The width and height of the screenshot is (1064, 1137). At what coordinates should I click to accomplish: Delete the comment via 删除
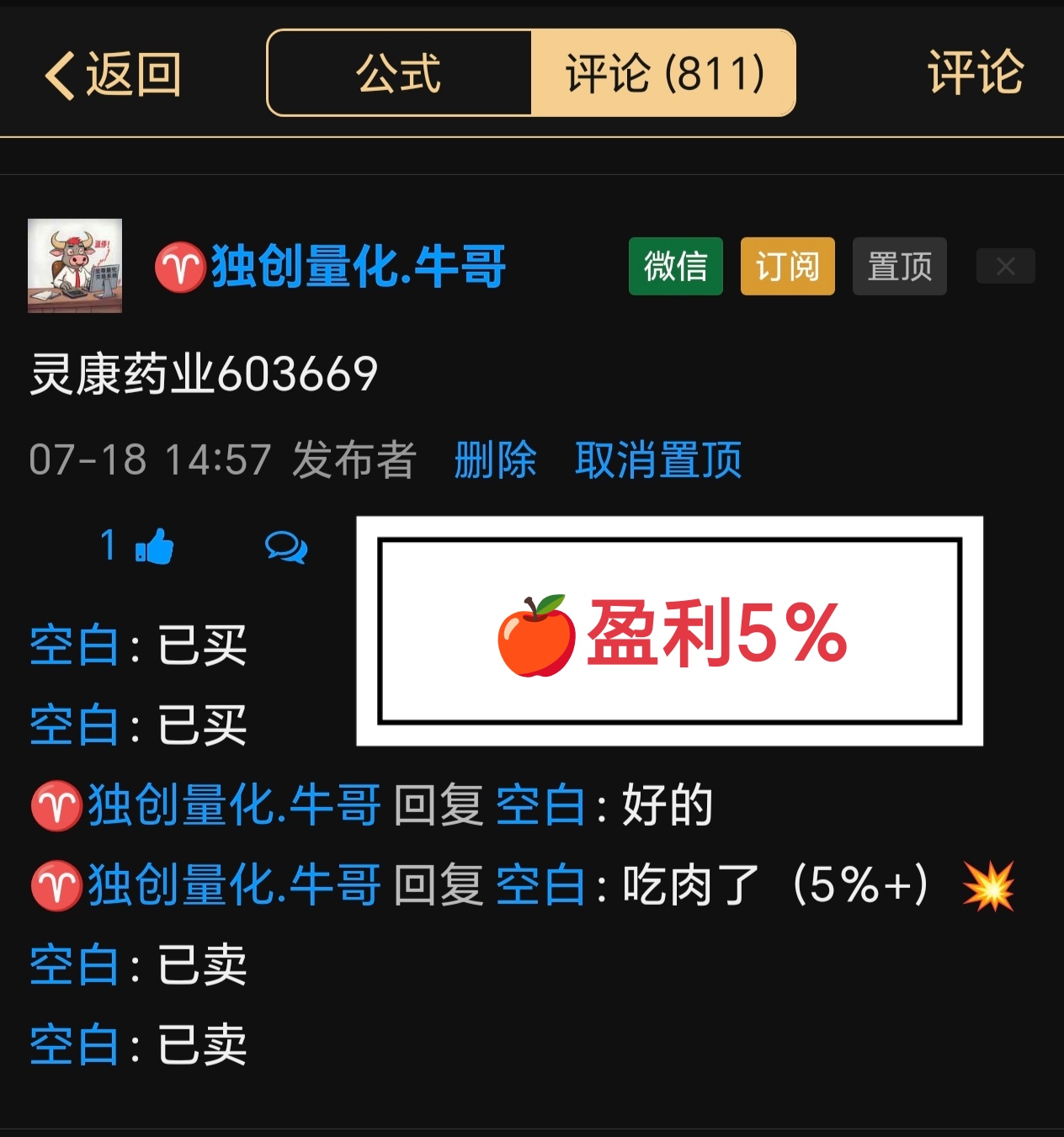click(495, 460)
